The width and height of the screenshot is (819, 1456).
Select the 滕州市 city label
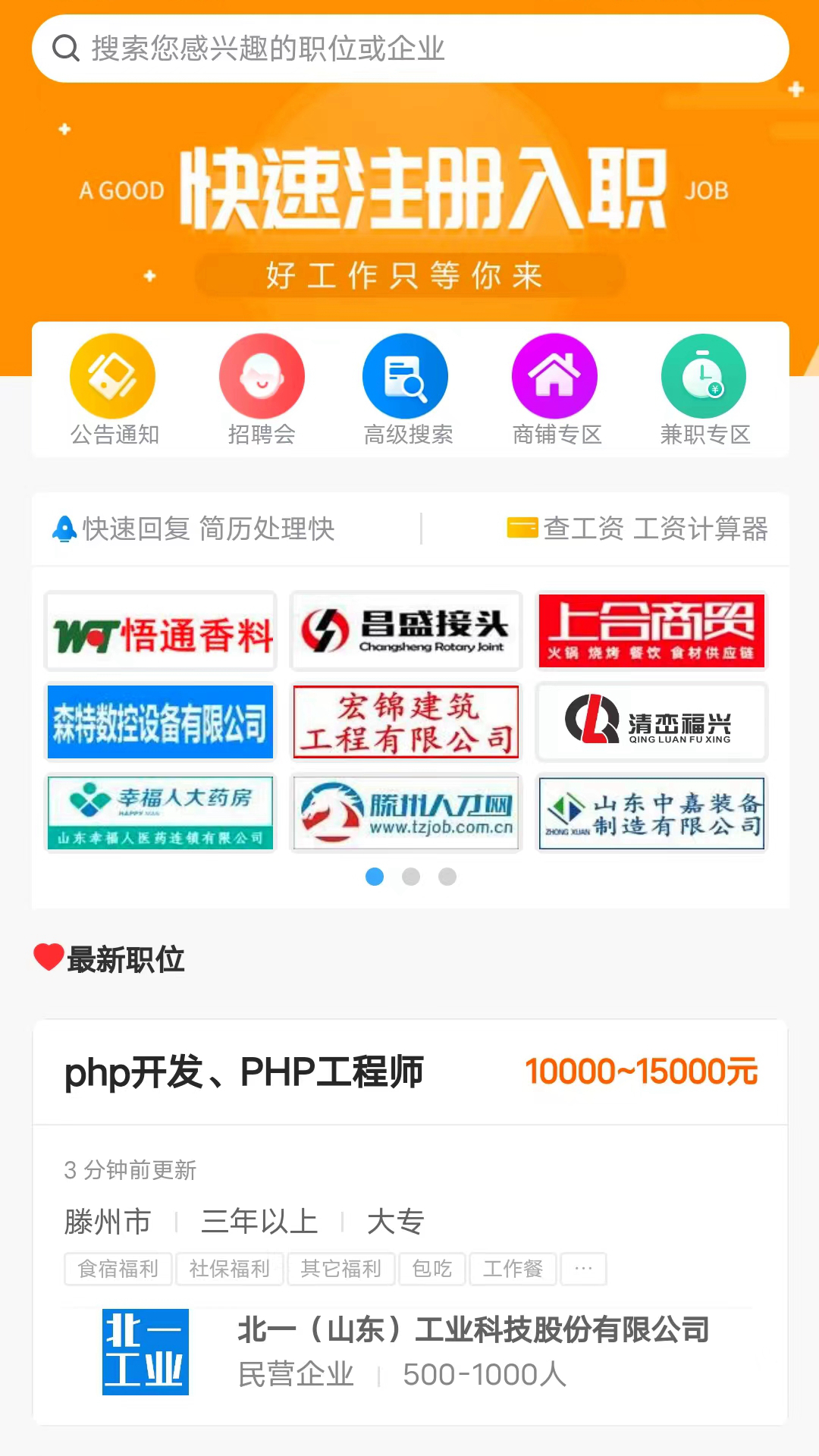click(107, 1222)
